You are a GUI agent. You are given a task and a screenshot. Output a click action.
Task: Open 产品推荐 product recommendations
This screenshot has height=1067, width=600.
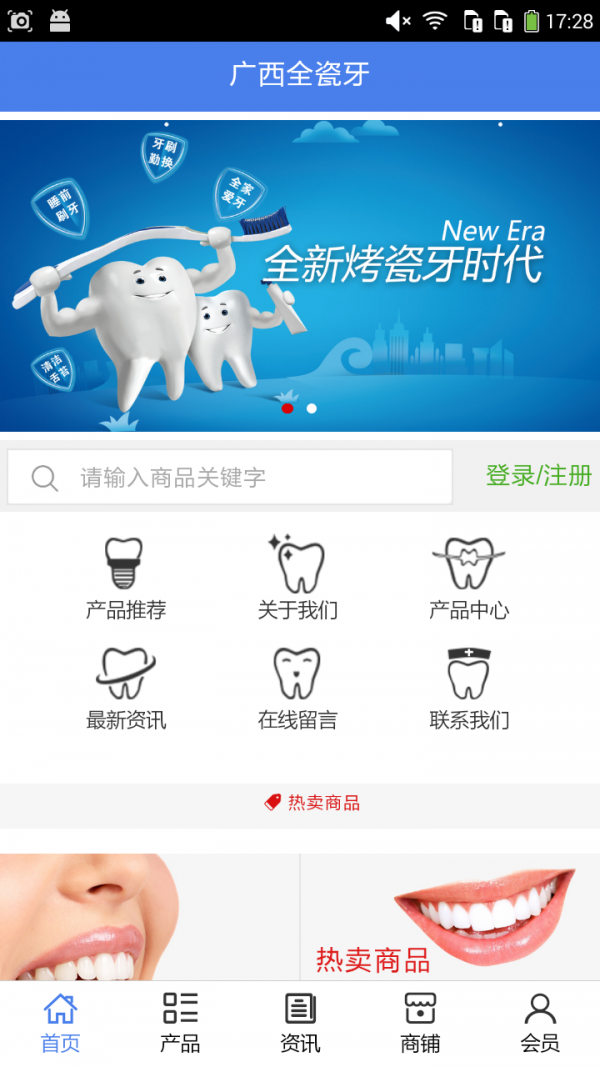pos(126,578)
